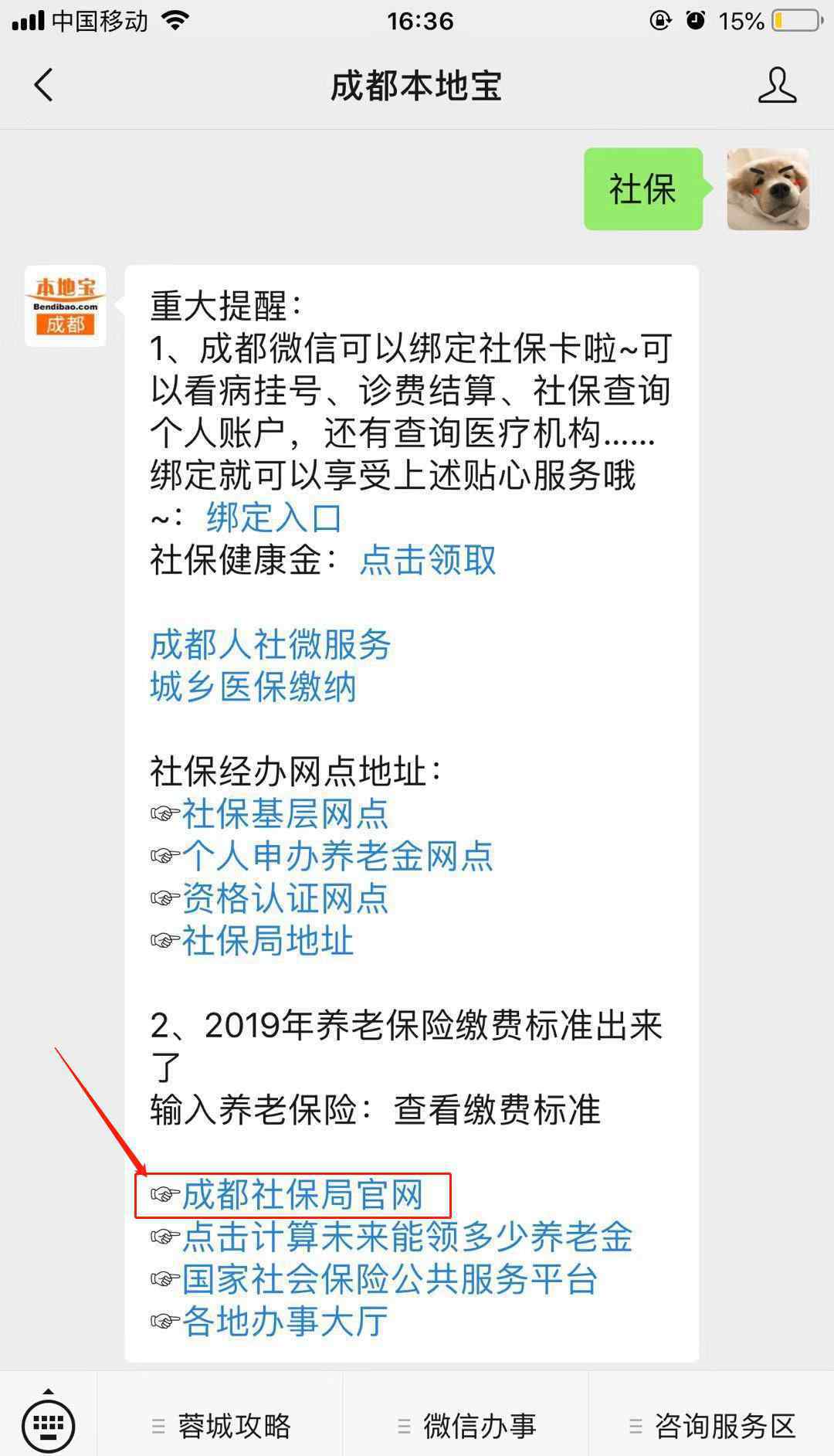The width and height of the screenshot is (834, 1456).
Task: Tap the 点击领取 link
Action: 428,560
